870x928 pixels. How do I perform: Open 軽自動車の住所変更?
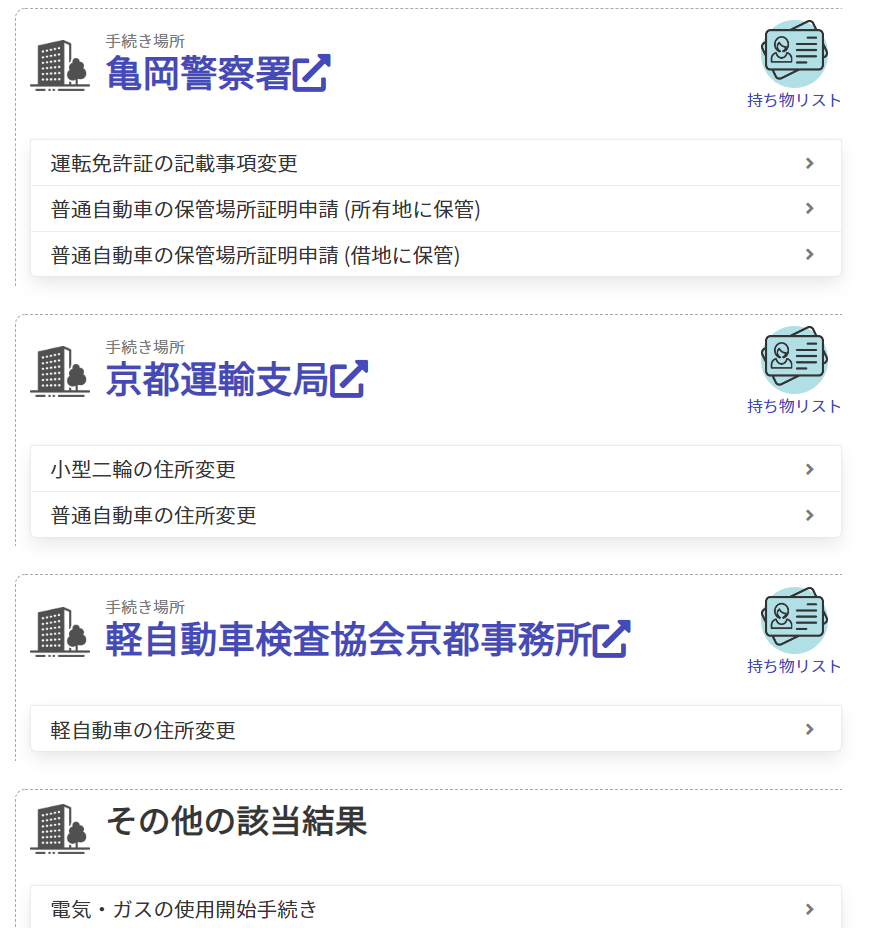tap(436, 729)
